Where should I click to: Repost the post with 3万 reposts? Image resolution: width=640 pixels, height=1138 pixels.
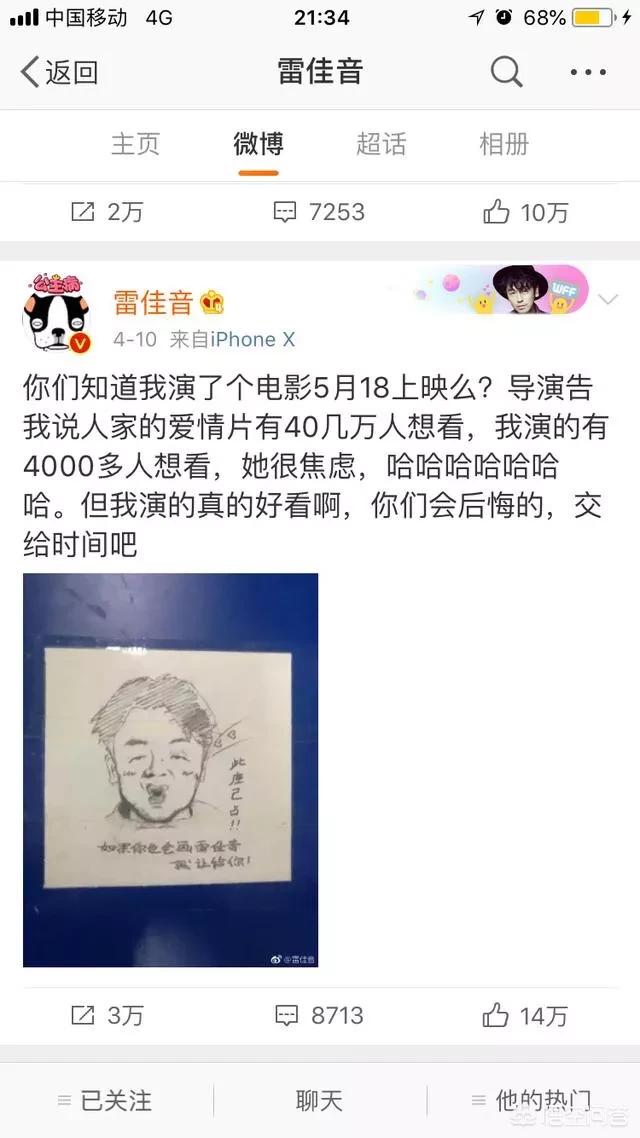pos(107,1015)
